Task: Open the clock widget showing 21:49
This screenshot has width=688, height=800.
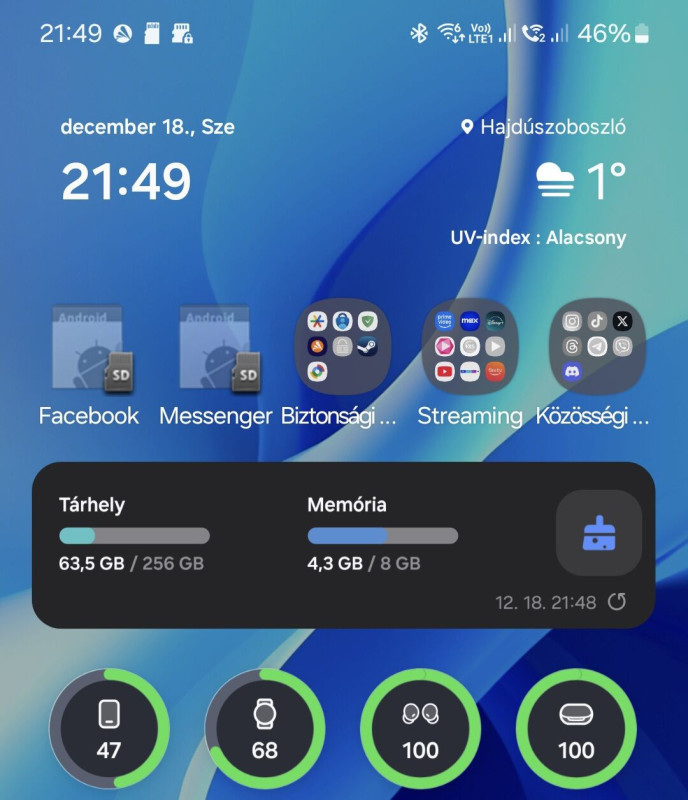Action: (126, 181)
